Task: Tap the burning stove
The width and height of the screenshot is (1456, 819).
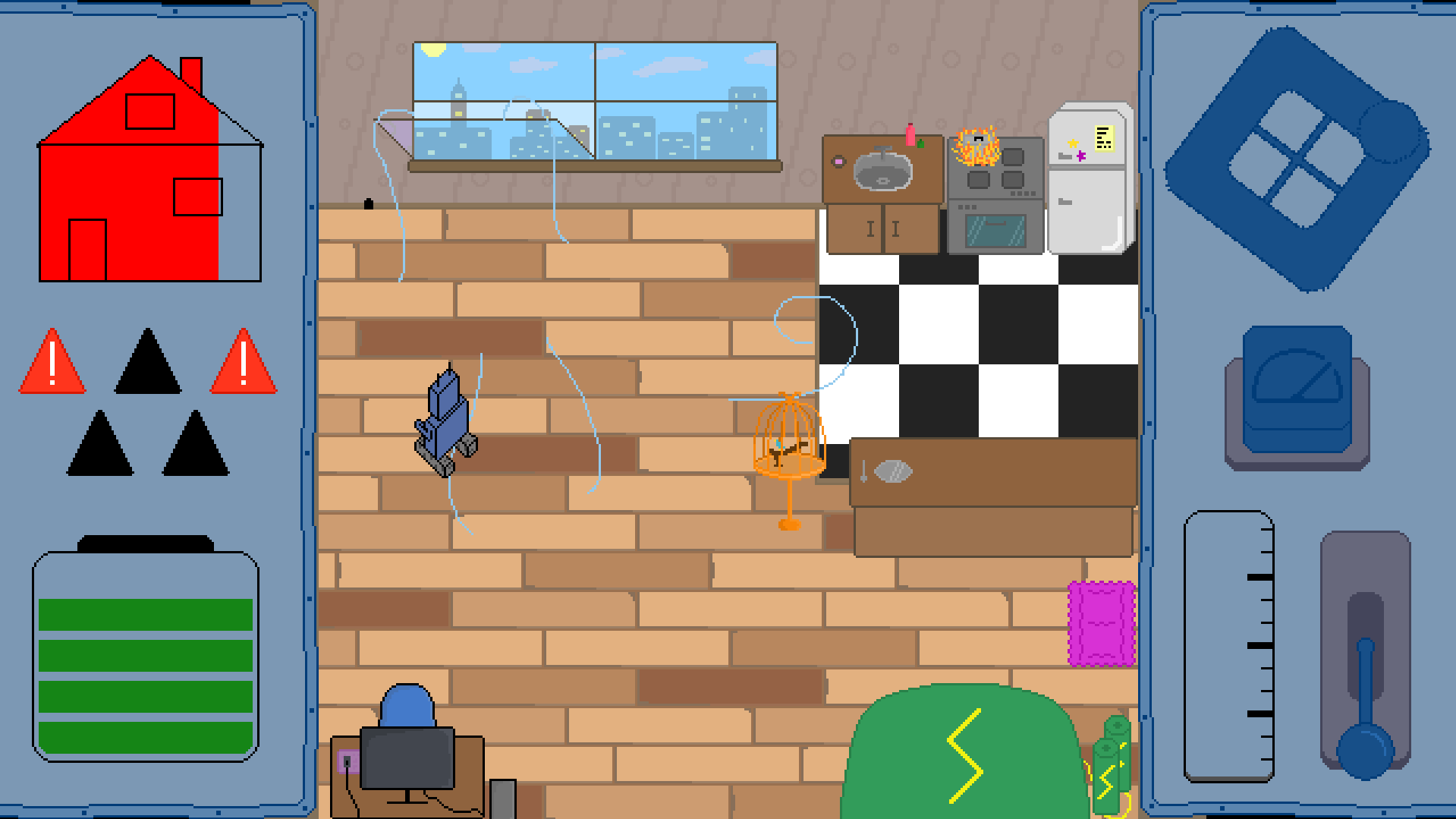Action: point(995,194)
